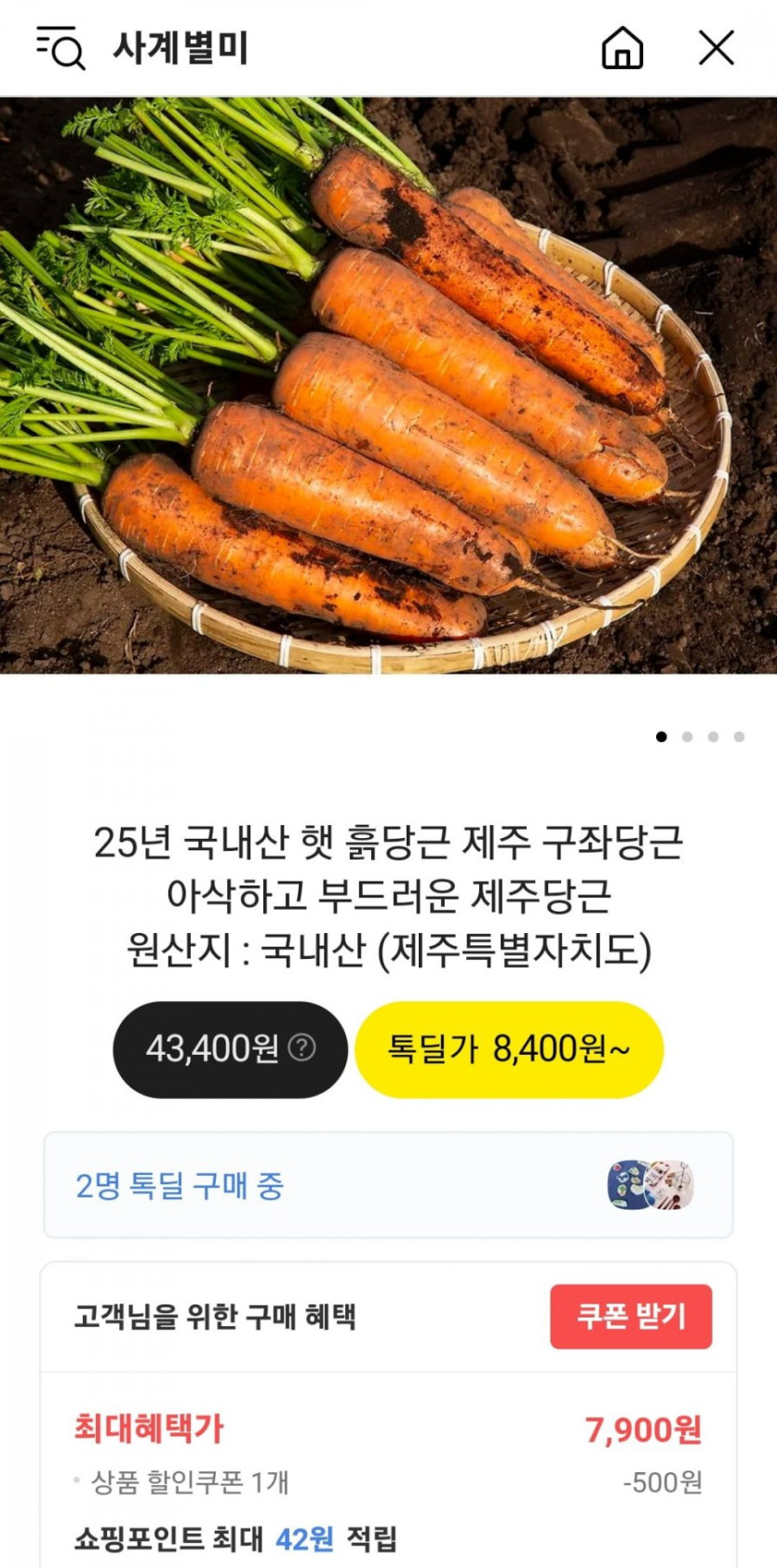This screenshot has width=777, height=1568.
Task: Go to the store home
Action: coord(623,47)
